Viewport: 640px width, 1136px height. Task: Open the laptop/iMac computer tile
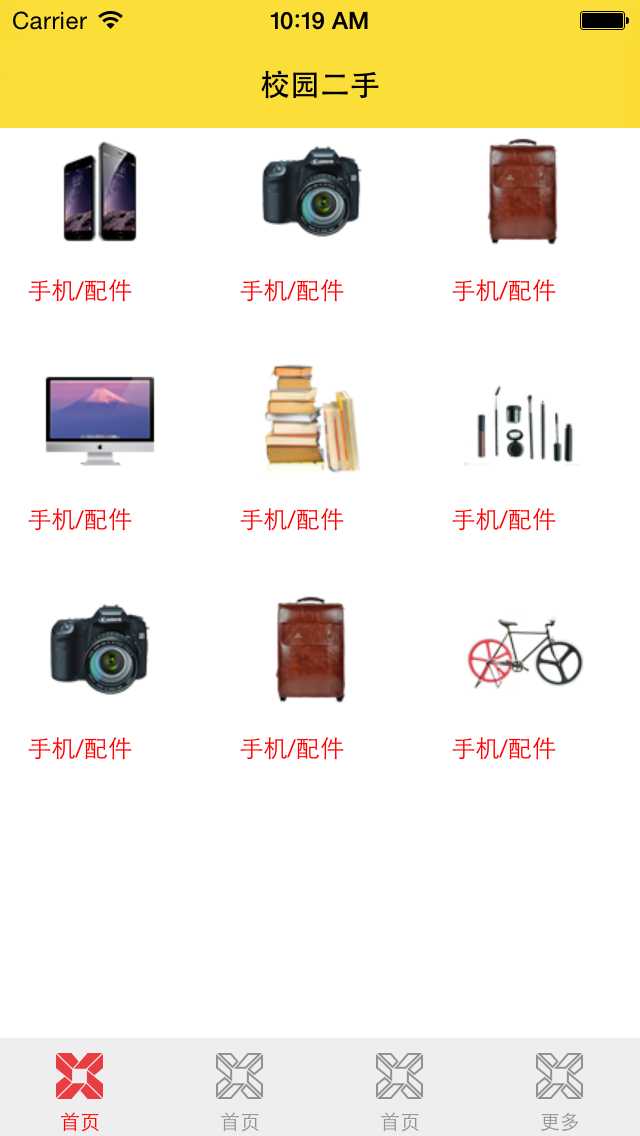point(100,420)
